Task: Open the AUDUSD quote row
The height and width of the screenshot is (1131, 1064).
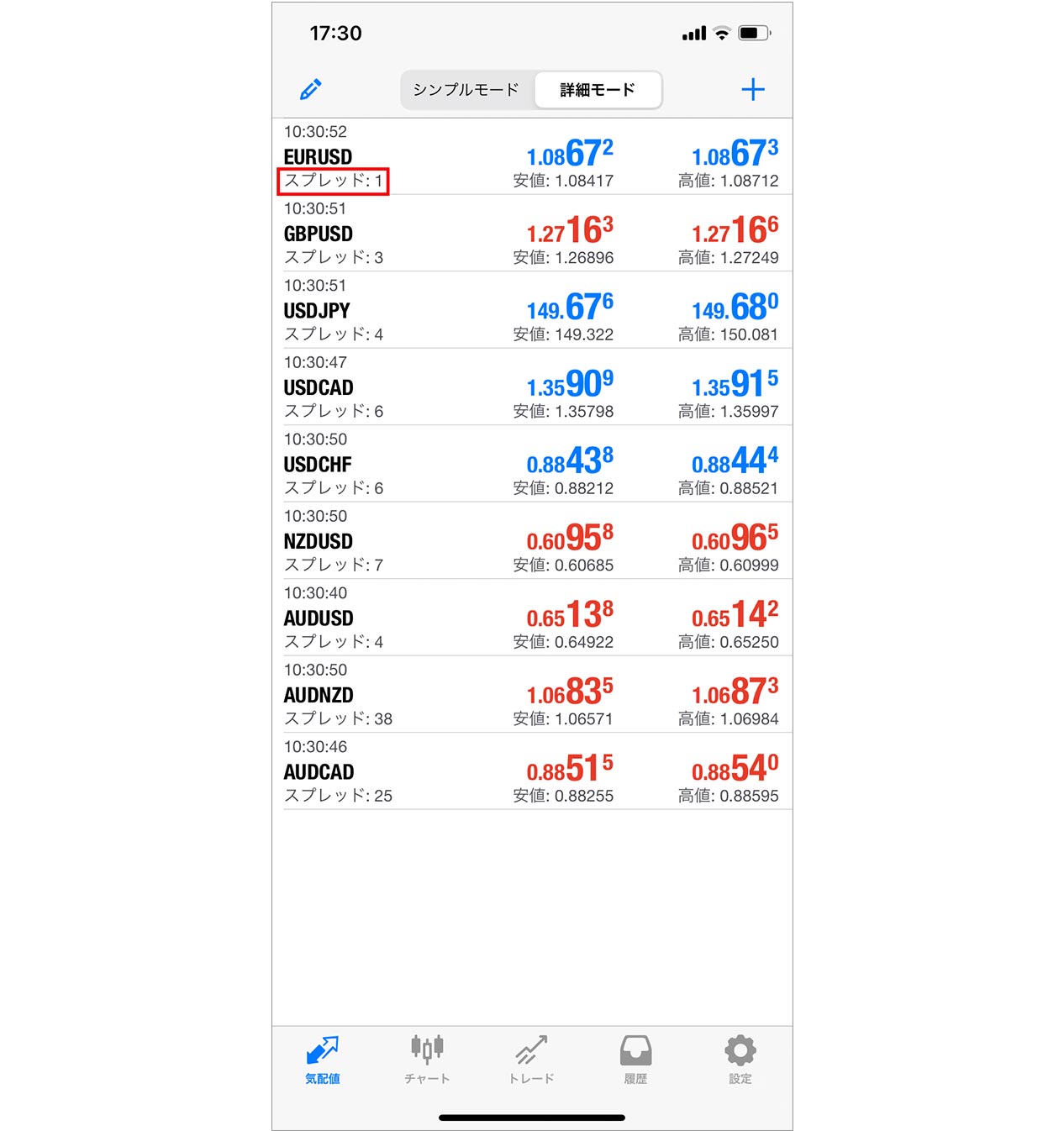Action: click(532, 618)
